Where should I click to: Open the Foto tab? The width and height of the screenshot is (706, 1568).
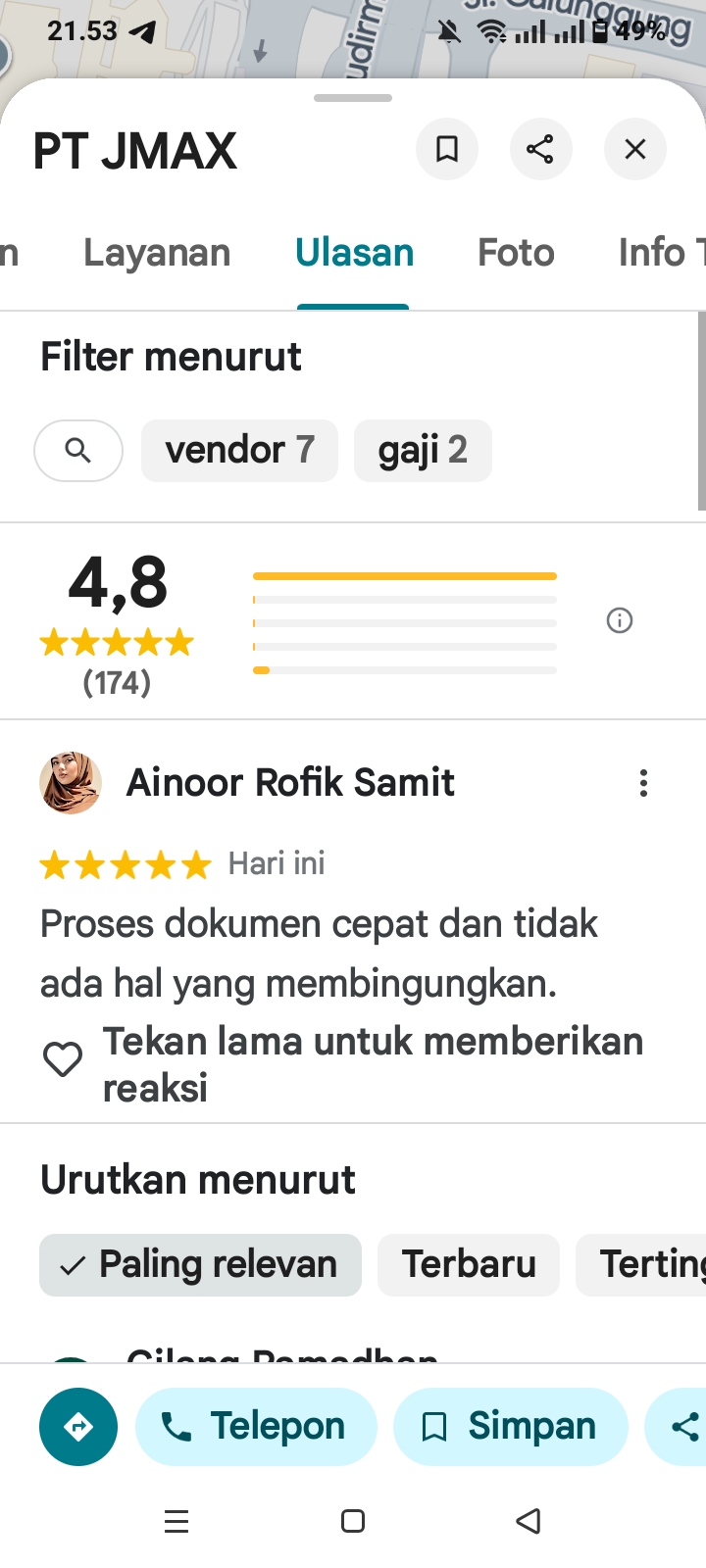[x=516, y=253]
